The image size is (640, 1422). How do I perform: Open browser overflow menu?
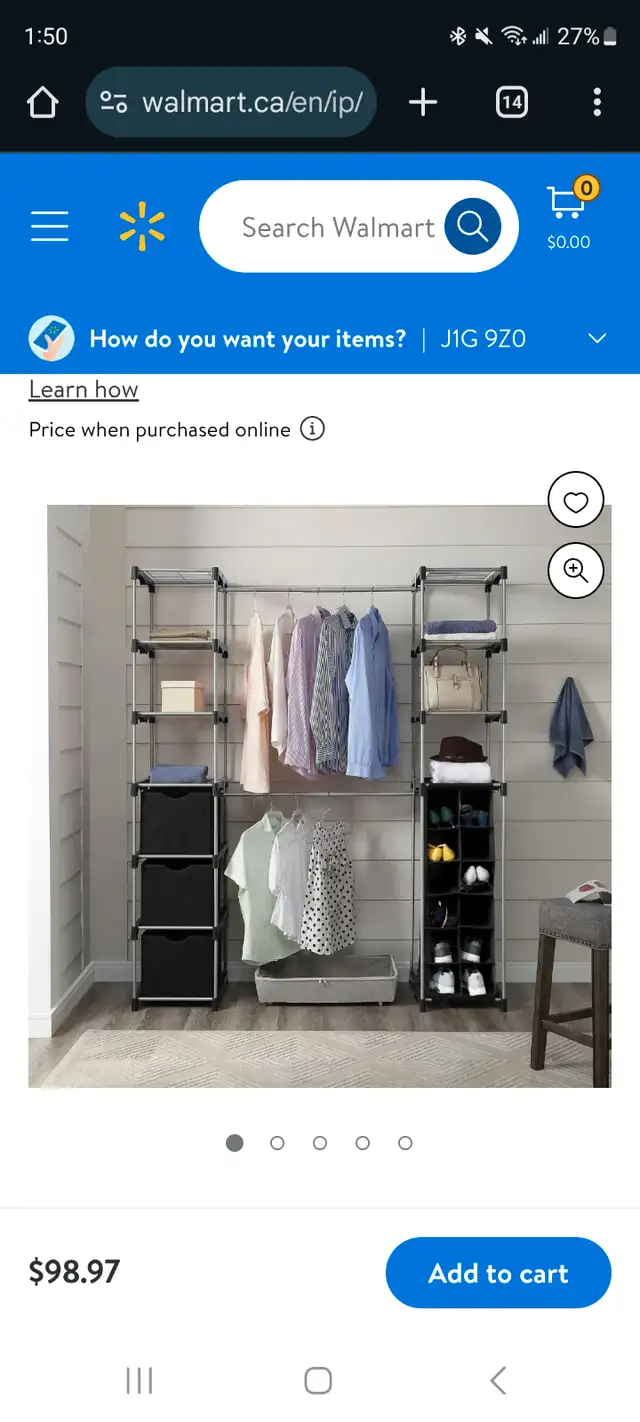point(597,102)
